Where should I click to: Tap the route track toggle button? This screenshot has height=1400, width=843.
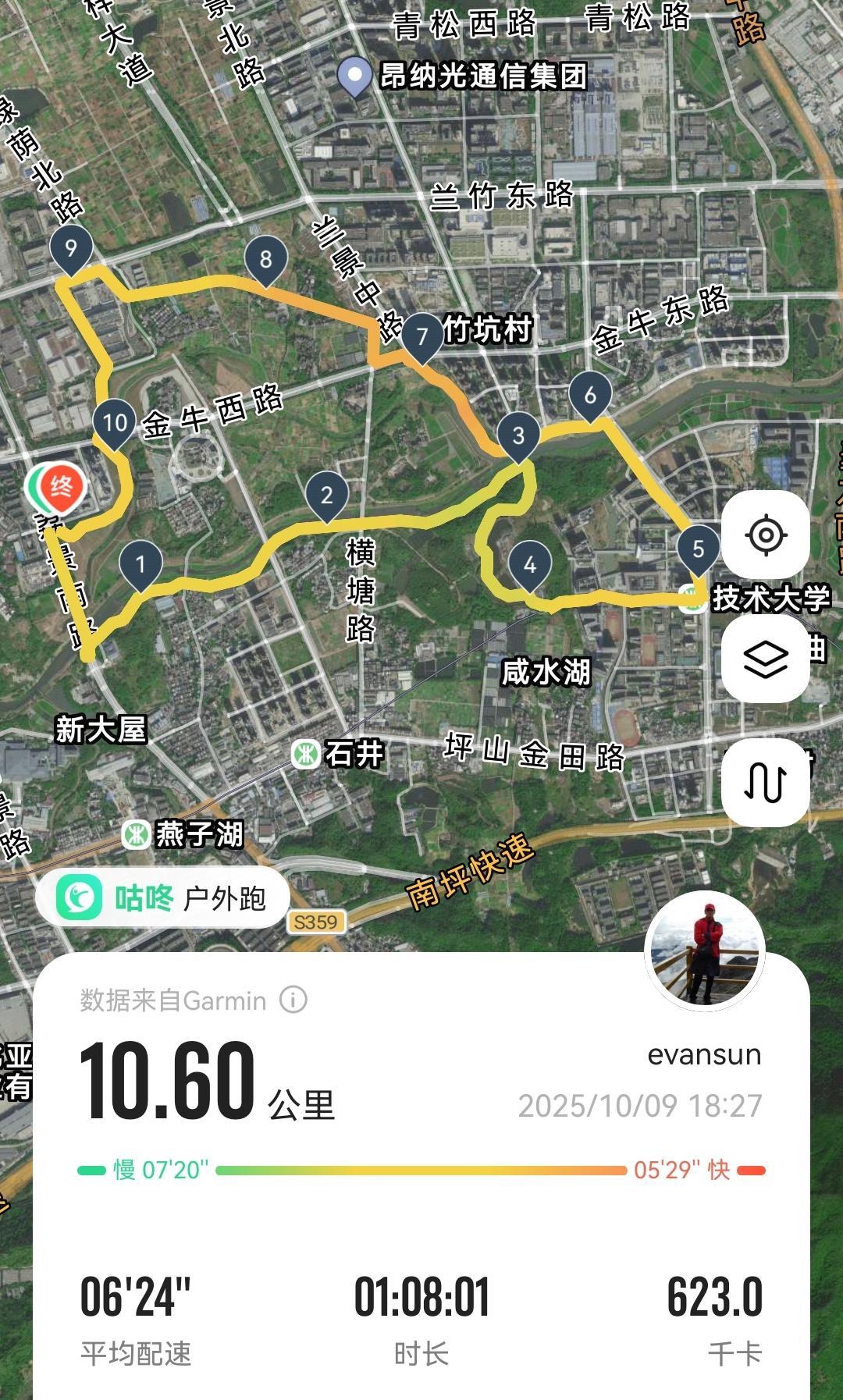[x=765, y=783]
